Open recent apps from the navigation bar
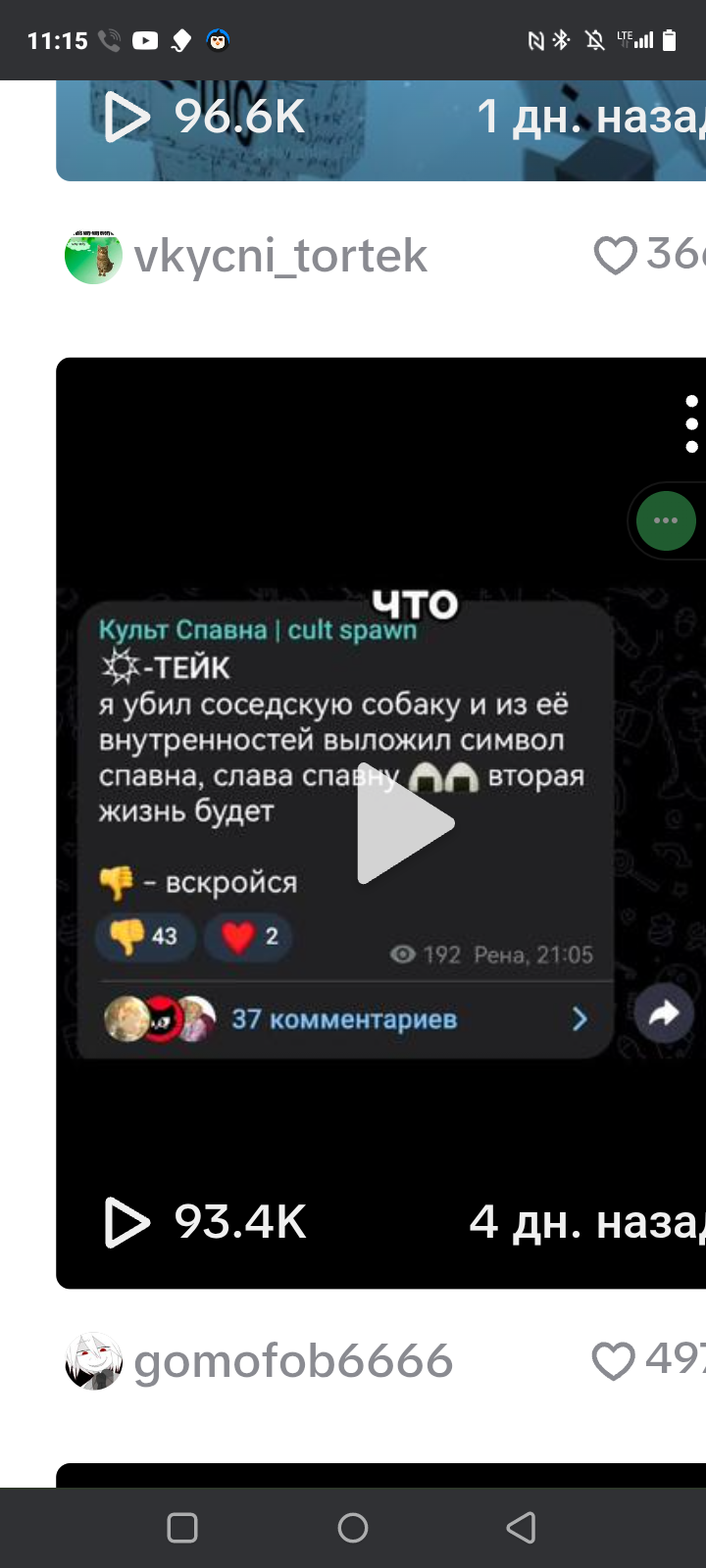The image size is (706, 1568). (x=182, y=1528)
